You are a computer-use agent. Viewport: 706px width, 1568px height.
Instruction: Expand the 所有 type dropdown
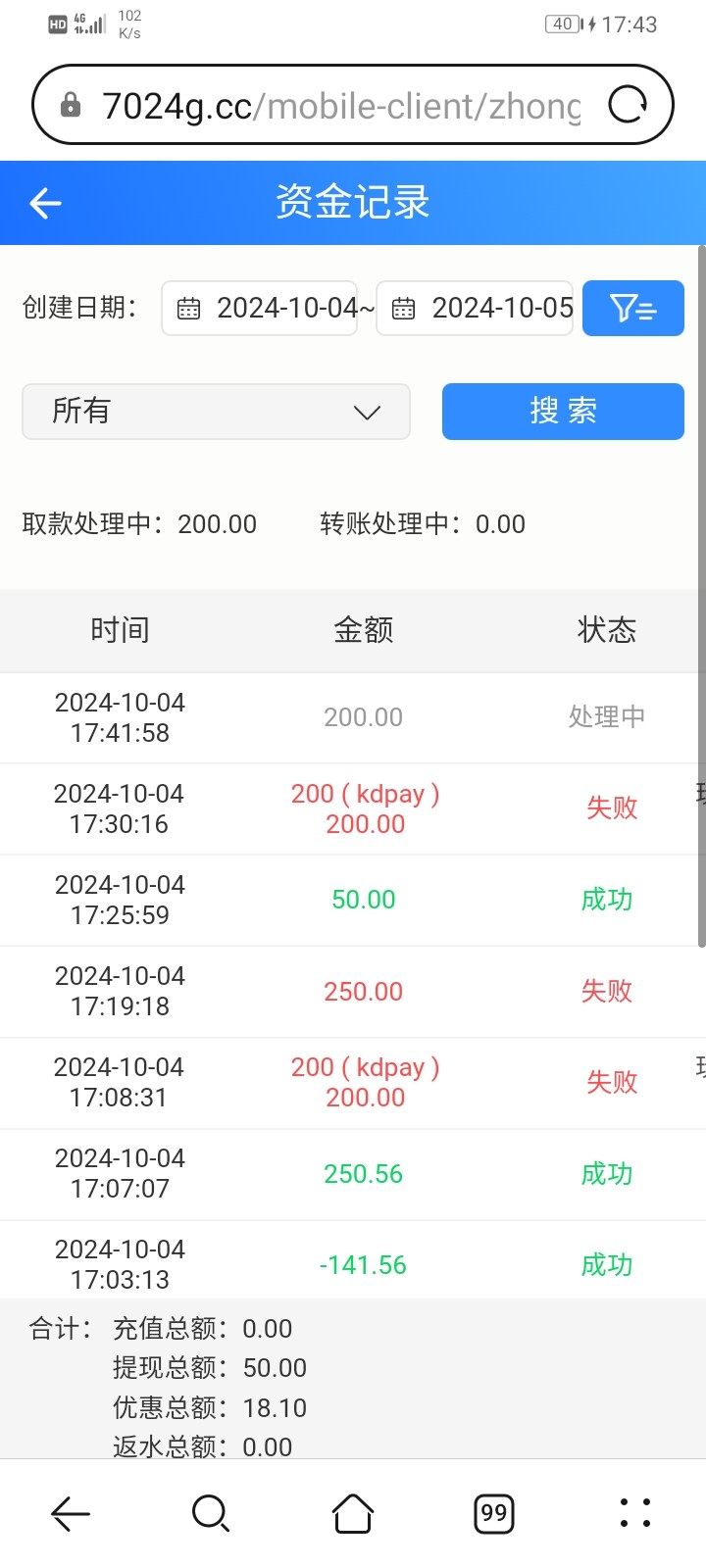(216, 412)
